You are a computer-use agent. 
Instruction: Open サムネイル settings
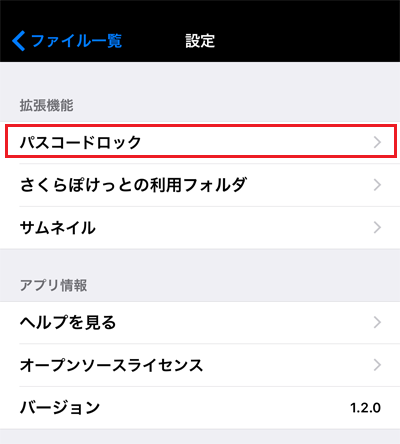pos(200,228)
